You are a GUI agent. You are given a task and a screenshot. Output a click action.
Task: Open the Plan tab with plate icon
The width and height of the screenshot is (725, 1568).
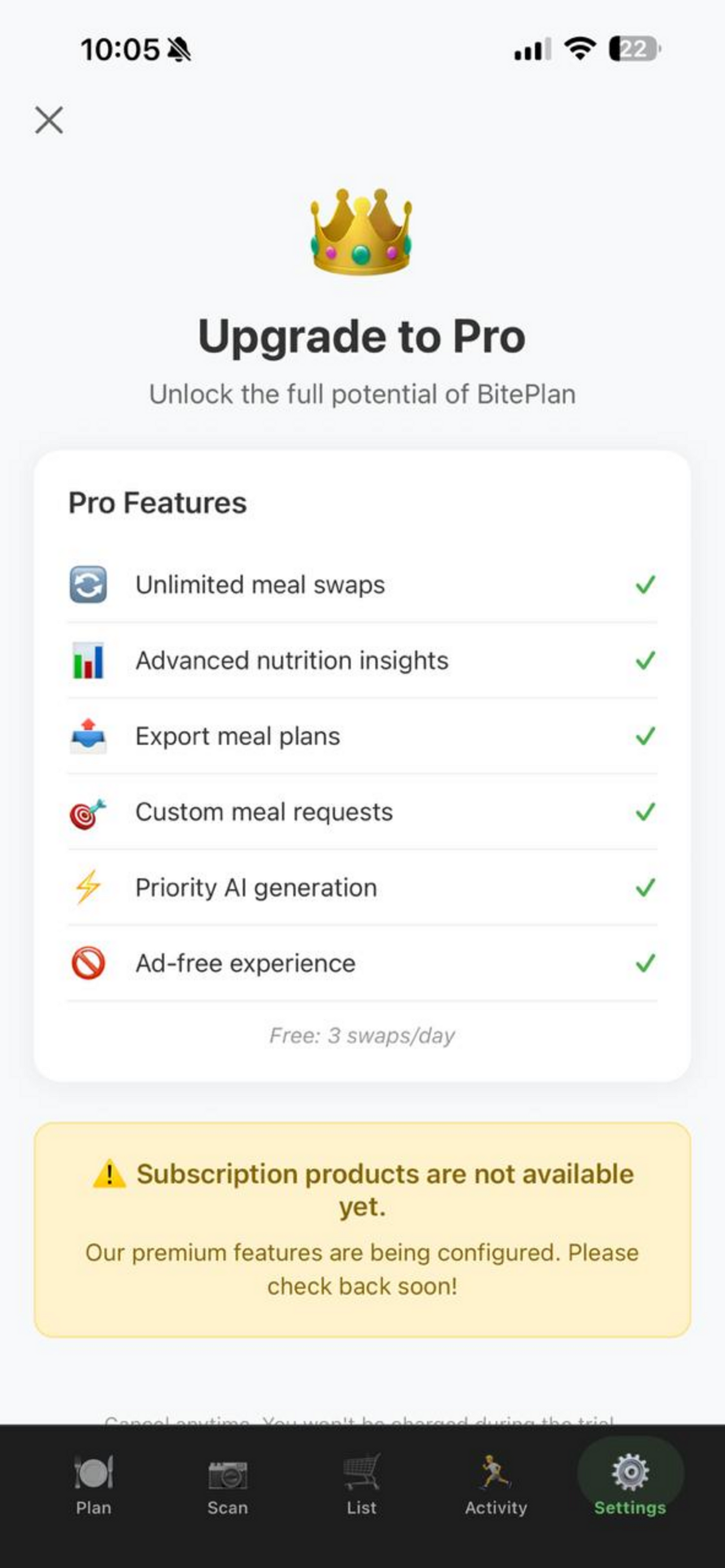(93, 1481)
